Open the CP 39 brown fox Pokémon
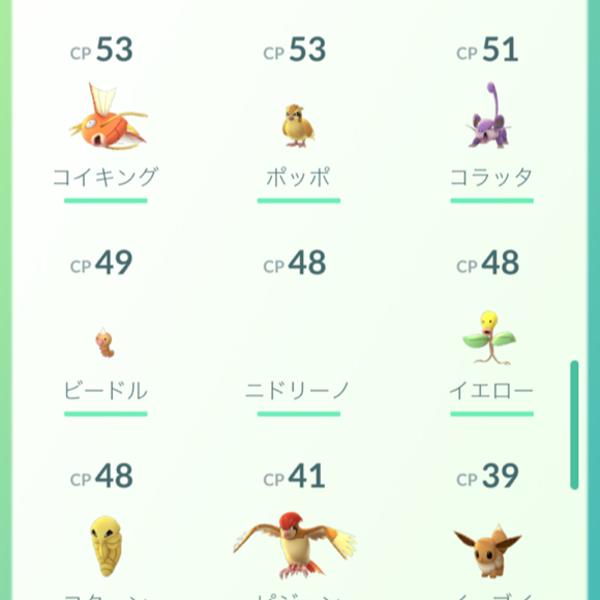Image resolution: width=600 pixels, height=600 pixels. tap(490, 548)
